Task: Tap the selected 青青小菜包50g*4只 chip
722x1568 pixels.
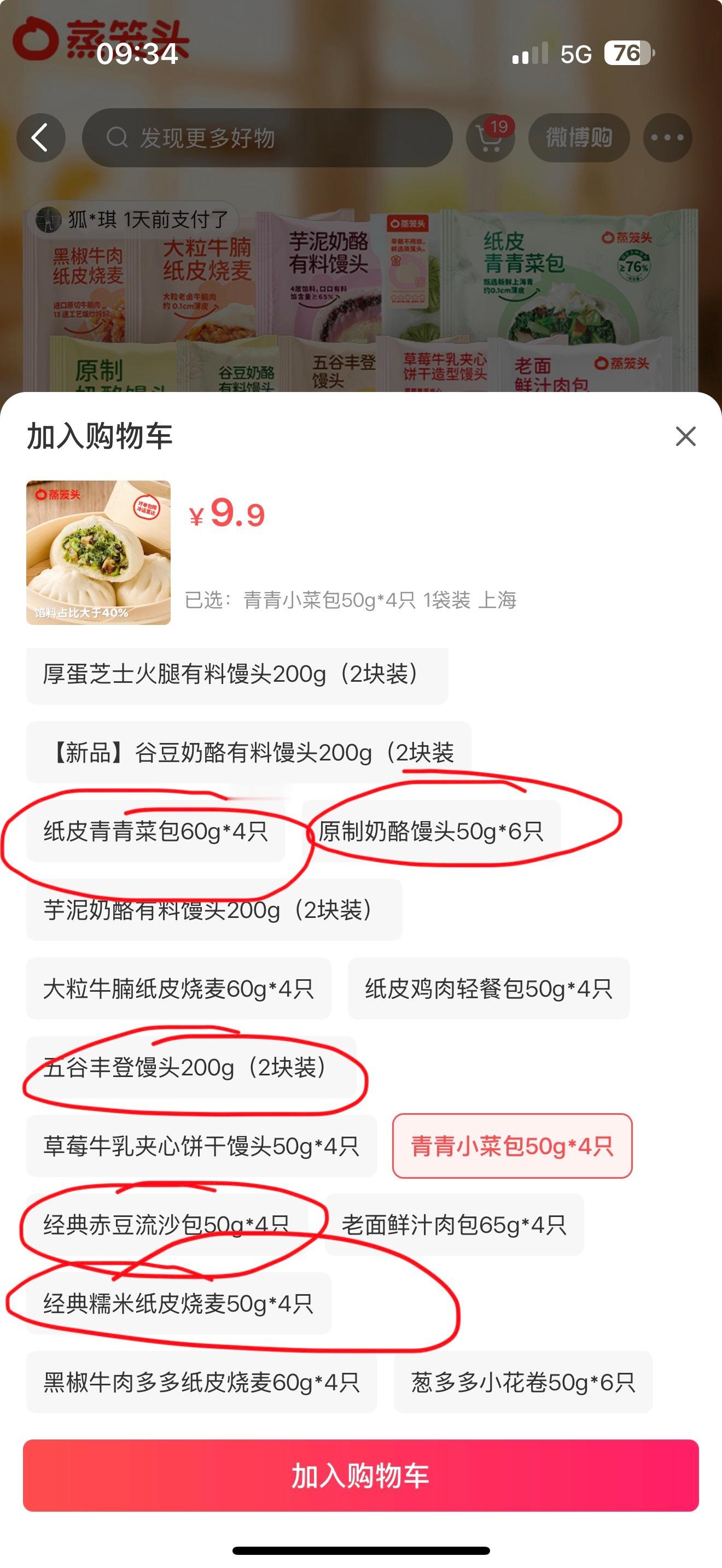Action: tap(513, 1145)
